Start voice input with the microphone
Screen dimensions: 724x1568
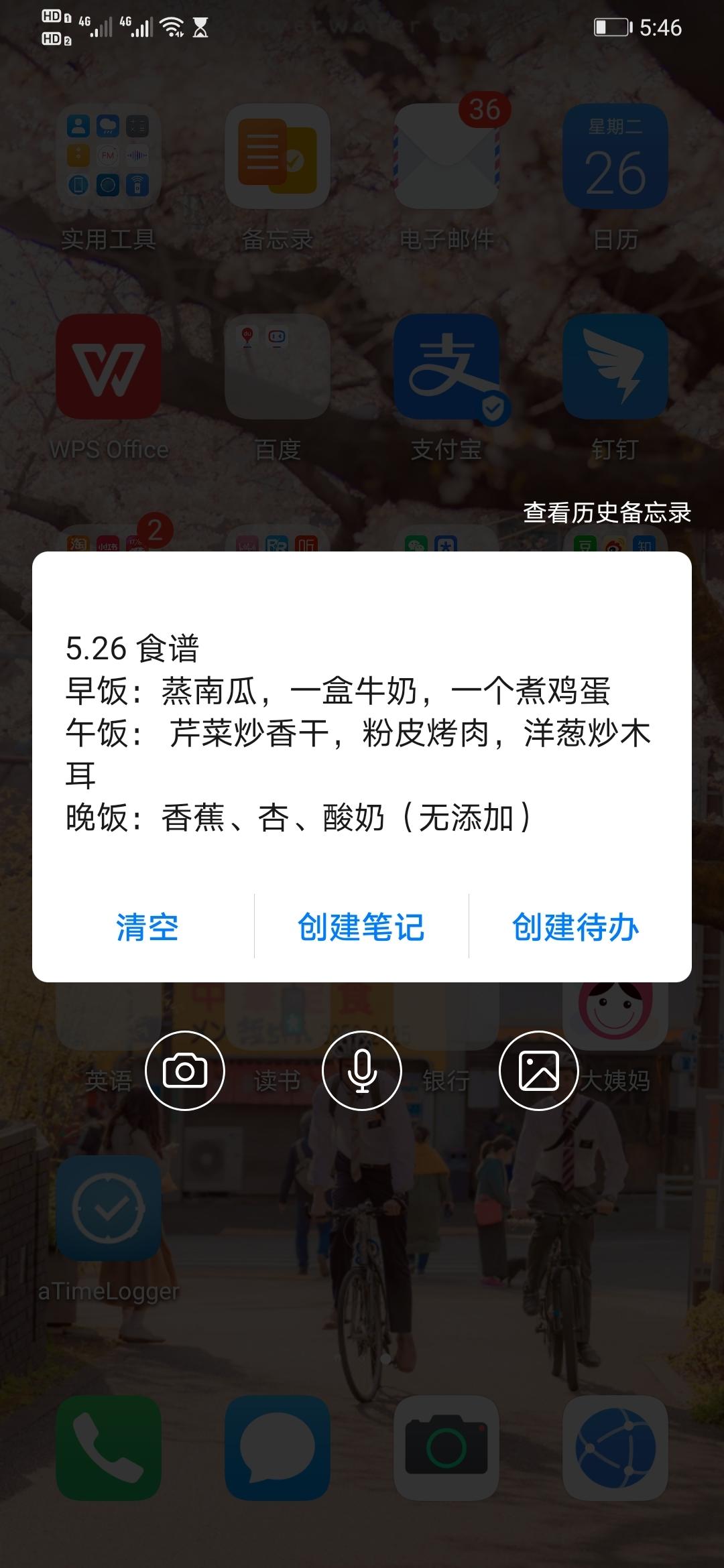(362, 1071)
